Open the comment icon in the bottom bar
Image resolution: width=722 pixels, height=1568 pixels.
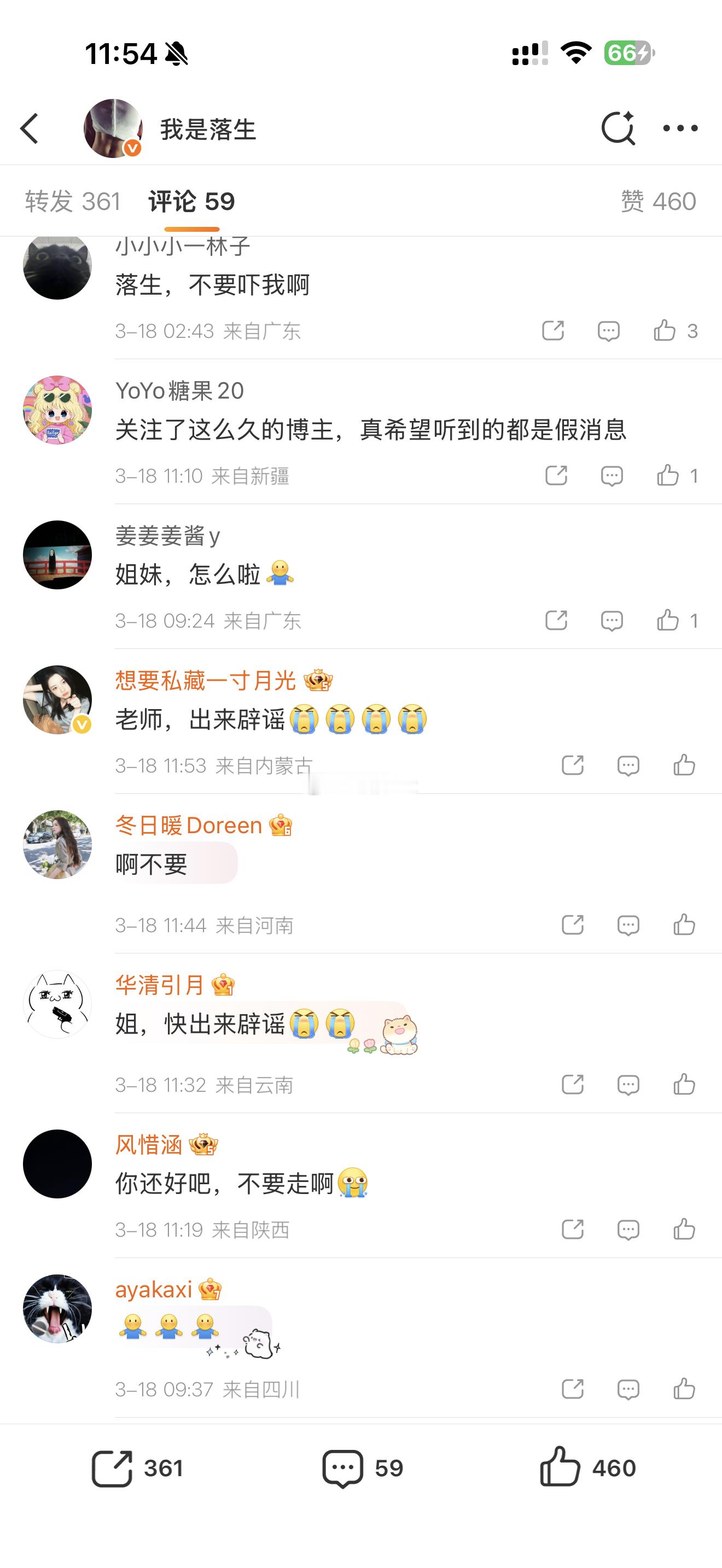pyautogui.click(x=345, y=1467)
